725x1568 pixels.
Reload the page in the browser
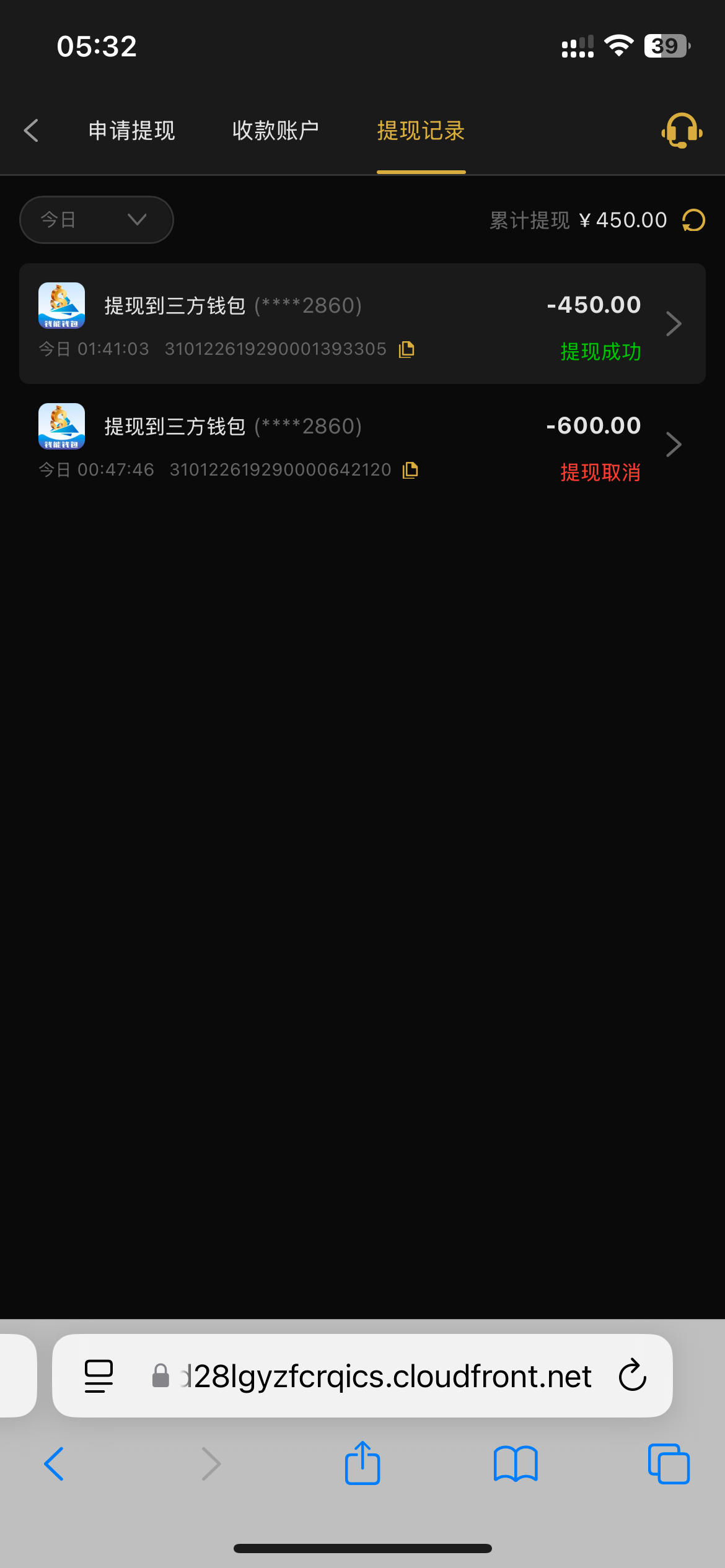(x=633, y=1376)
